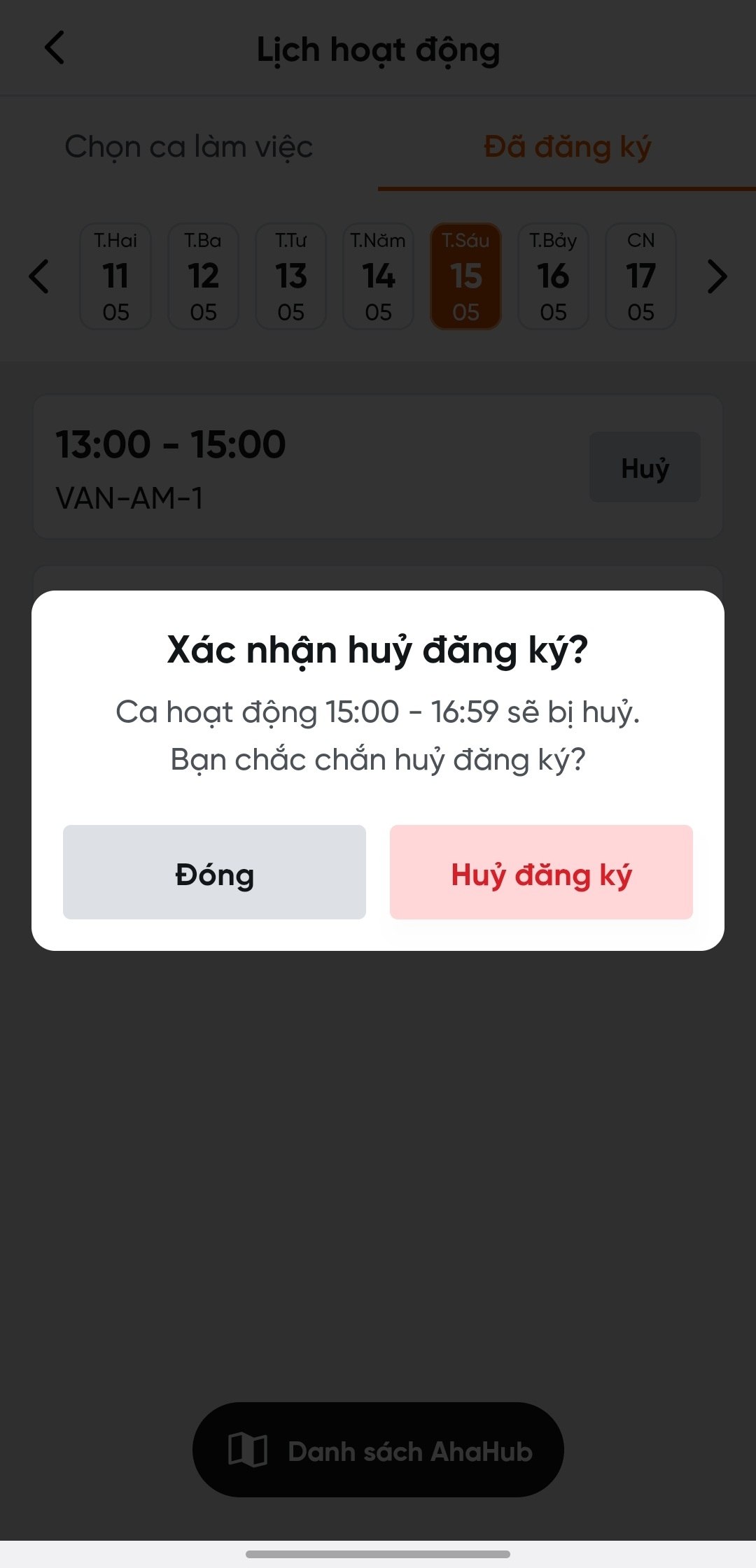Select T.Ba 12 date
Image resolution: width=756 pixels, height=1568 pixels.
tap(203, 276)
